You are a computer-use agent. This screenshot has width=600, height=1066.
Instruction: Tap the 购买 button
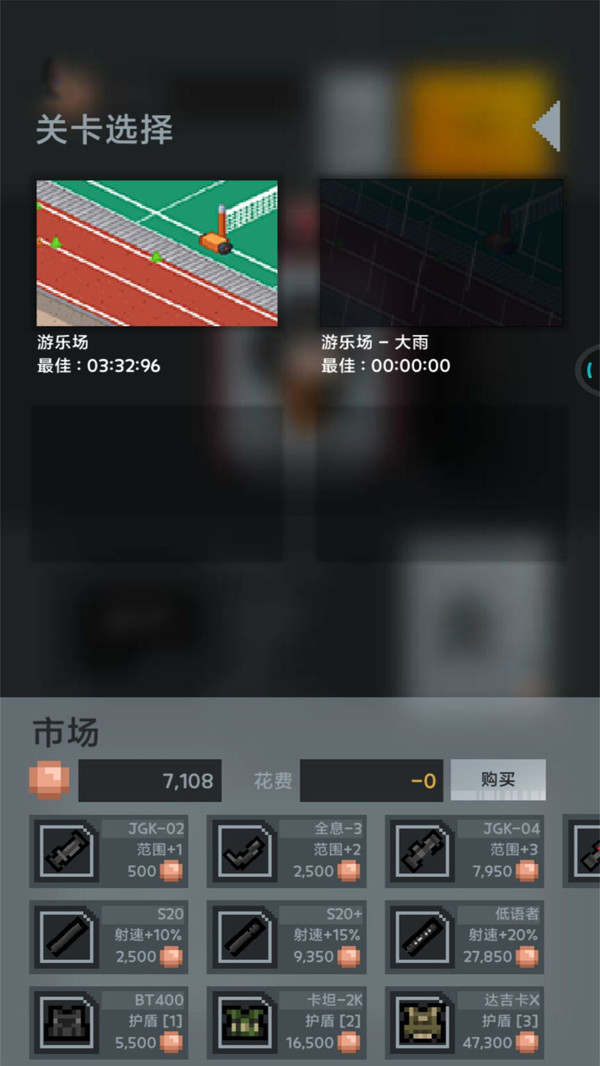[498, 780]
